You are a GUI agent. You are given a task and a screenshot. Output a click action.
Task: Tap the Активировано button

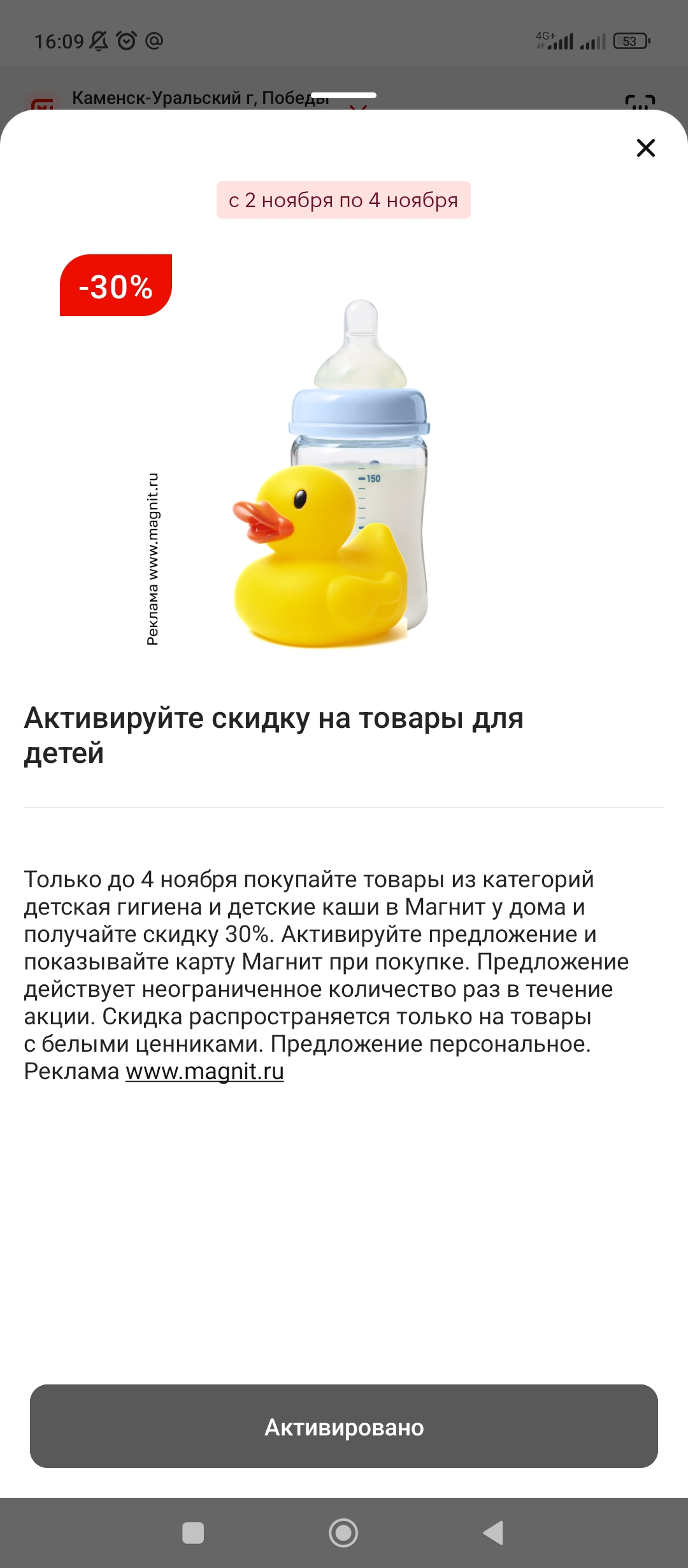point(344,1426)
